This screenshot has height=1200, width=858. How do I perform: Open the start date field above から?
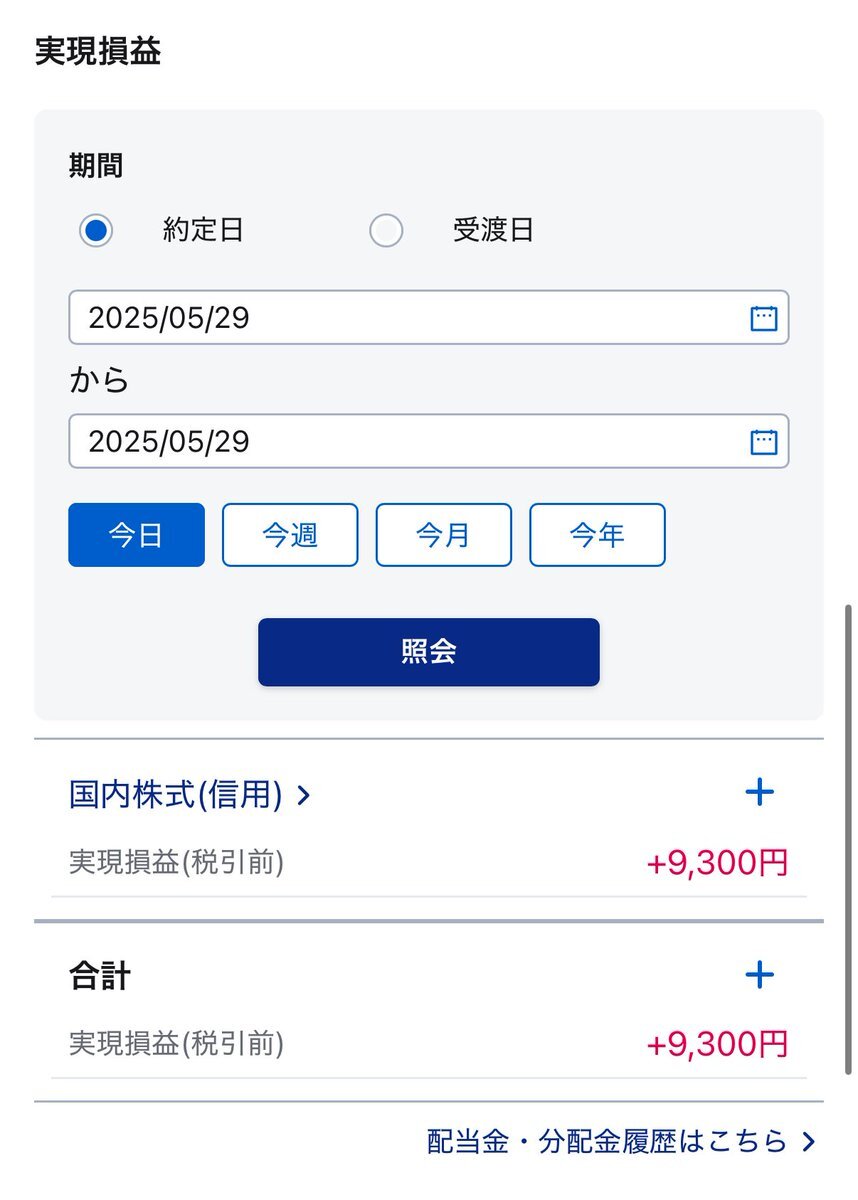tap(428, 318)
